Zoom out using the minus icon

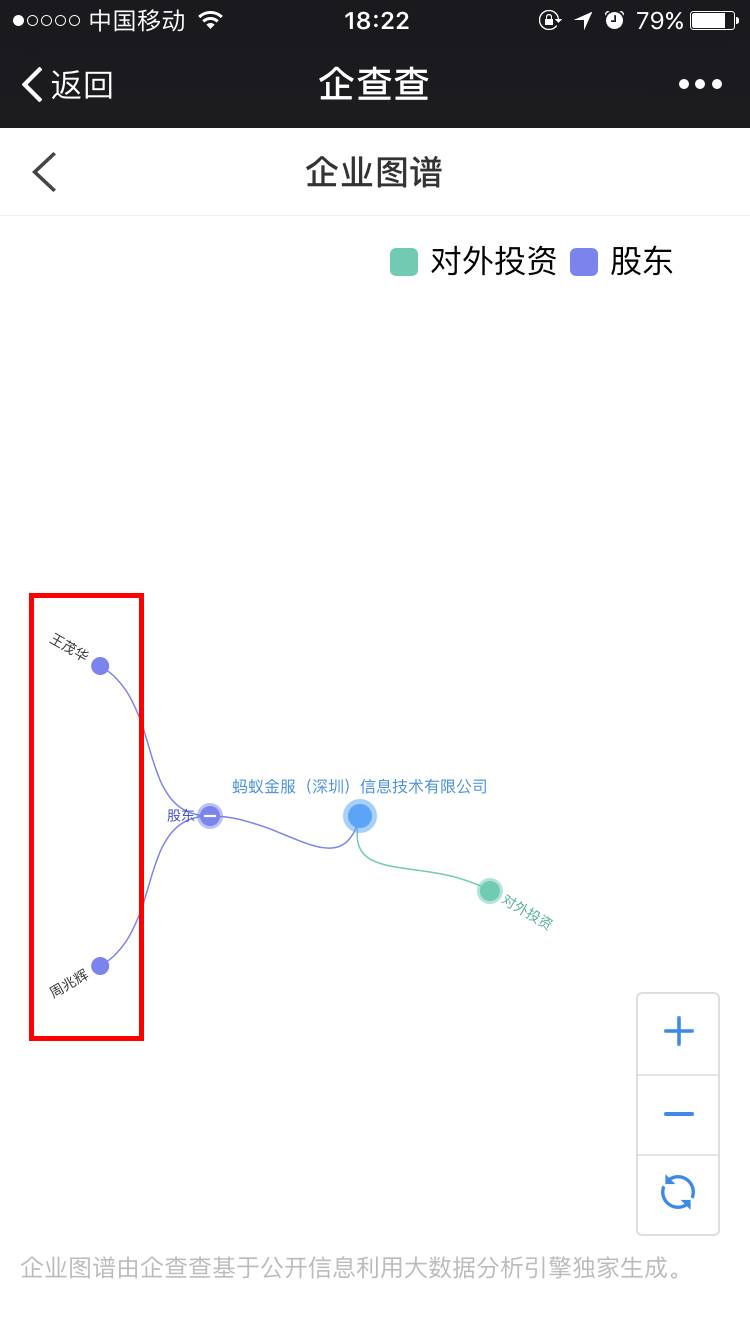[678, 1113]
